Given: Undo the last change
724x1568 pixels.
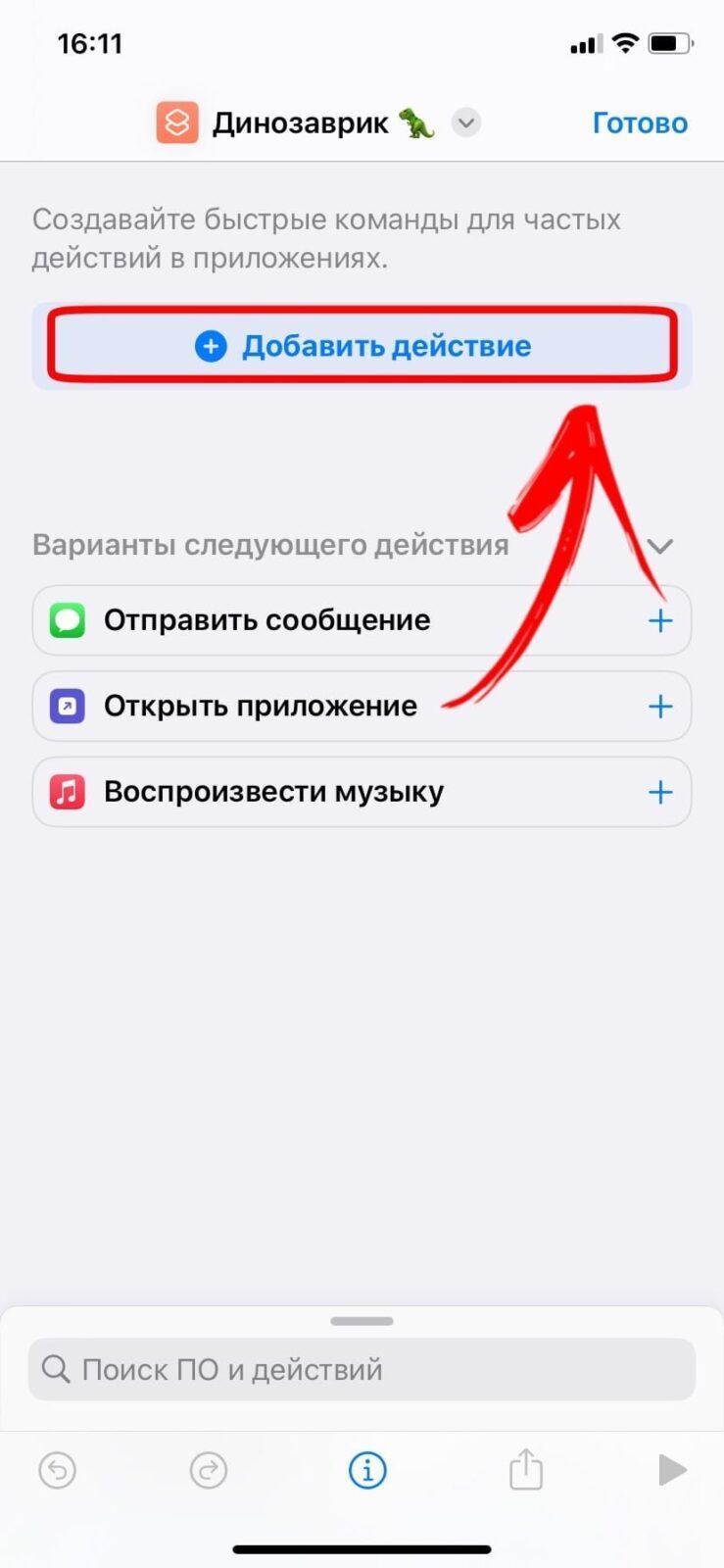Looking at the screenshot, I should [x=57, y=1470].
